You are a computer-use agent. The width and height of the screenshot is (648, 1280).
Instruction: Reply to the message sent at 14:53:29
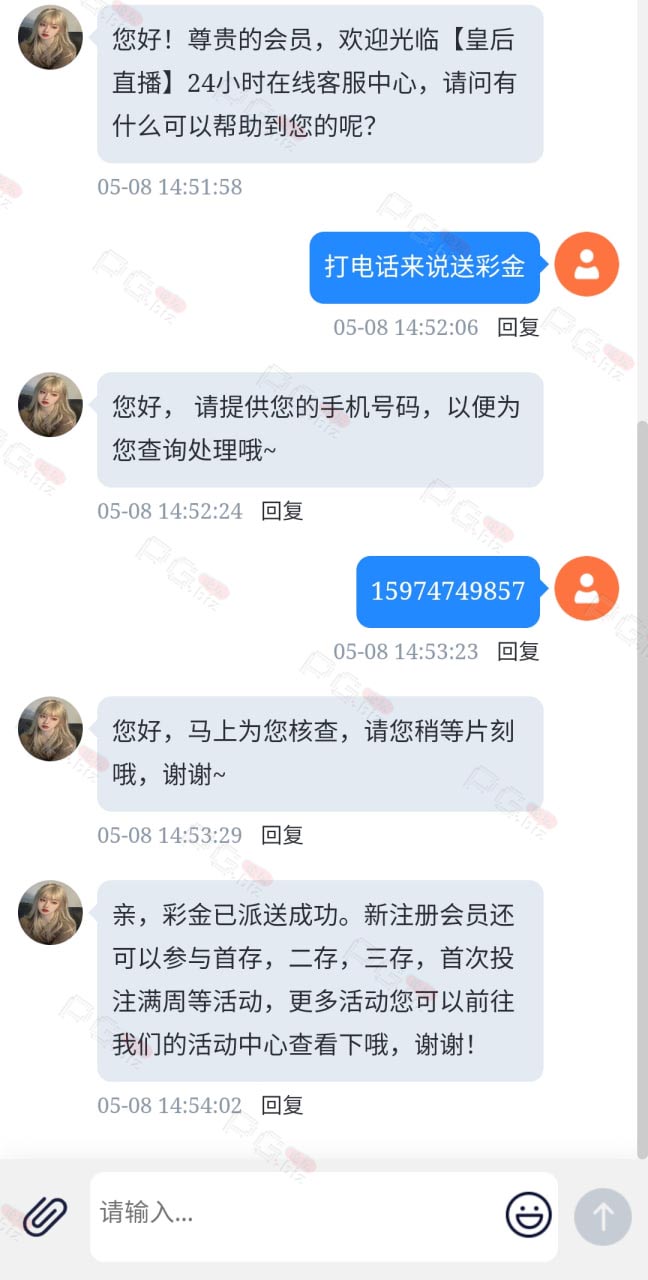point(282,835)
